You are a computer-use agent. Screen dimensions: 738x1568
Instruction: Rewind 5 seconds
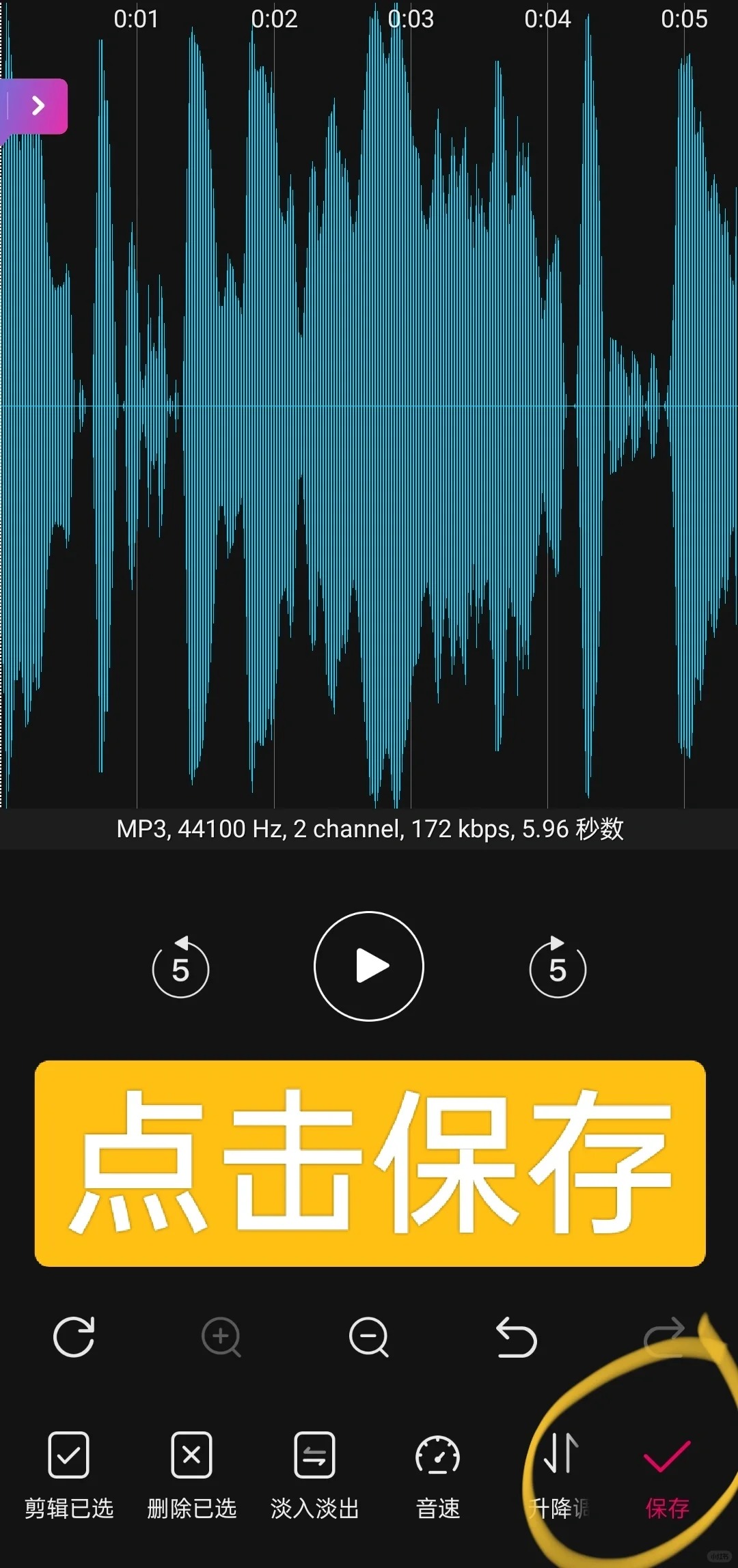180,967
